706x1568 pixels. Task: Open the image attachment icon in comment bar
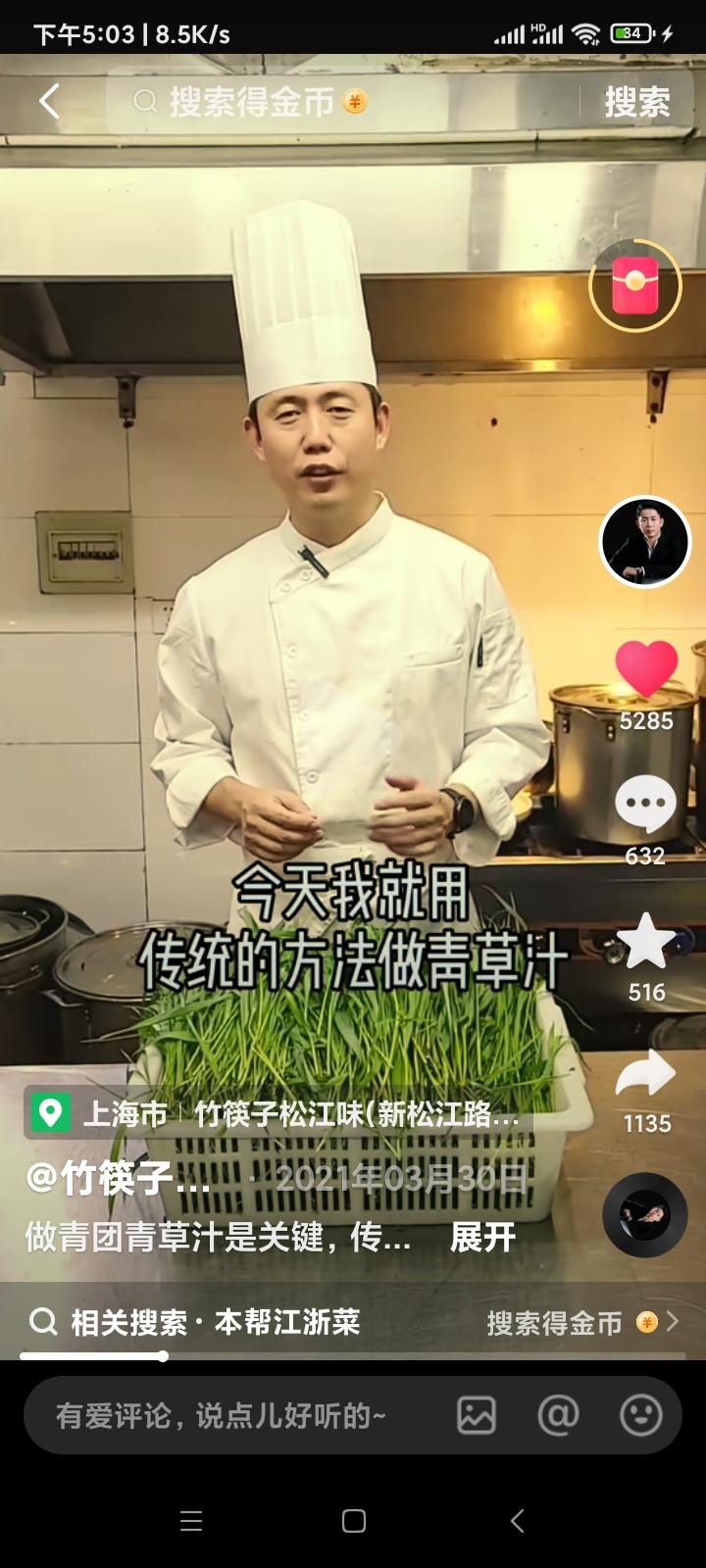pos(476,1414)
